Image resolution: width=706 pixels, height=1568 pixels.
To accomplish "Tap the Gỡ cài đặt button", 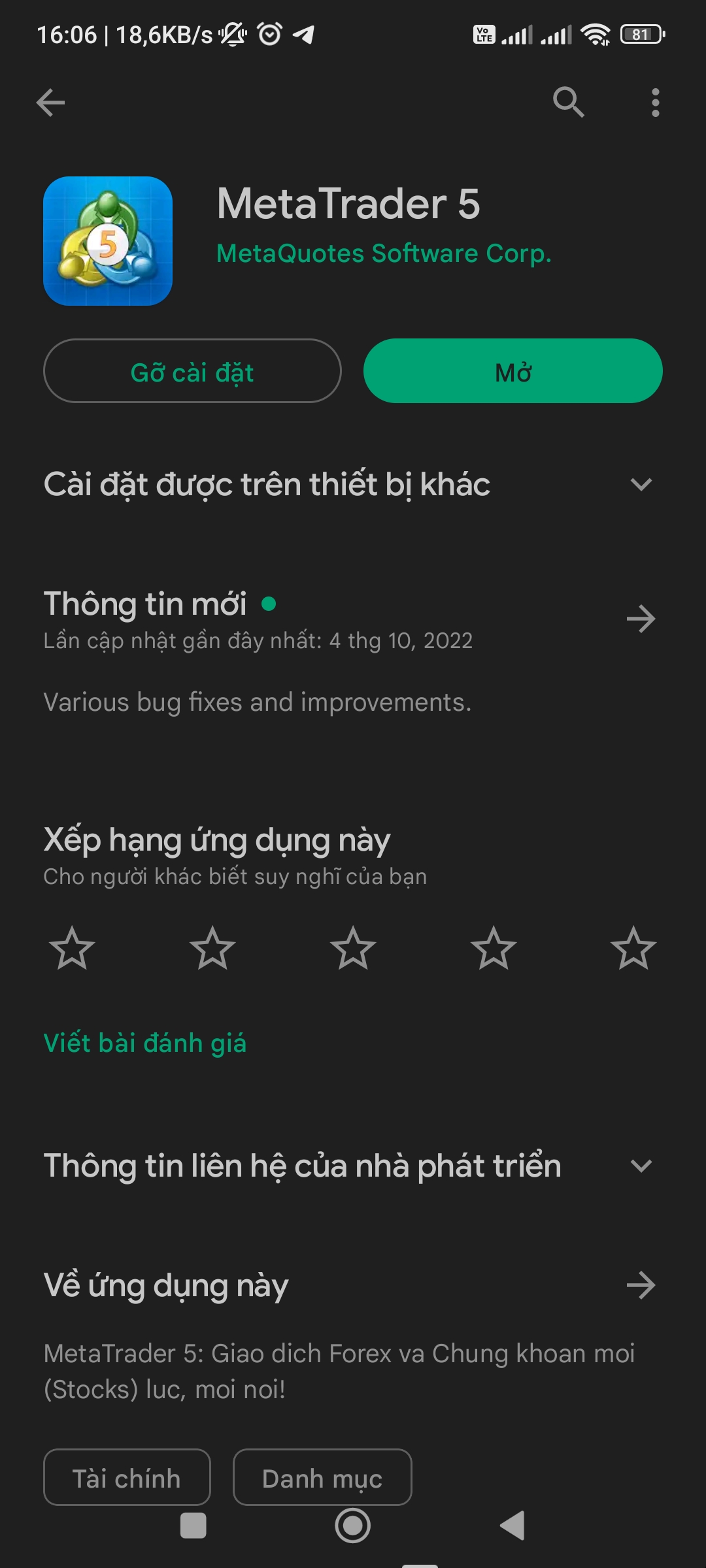I will [192, 370].
